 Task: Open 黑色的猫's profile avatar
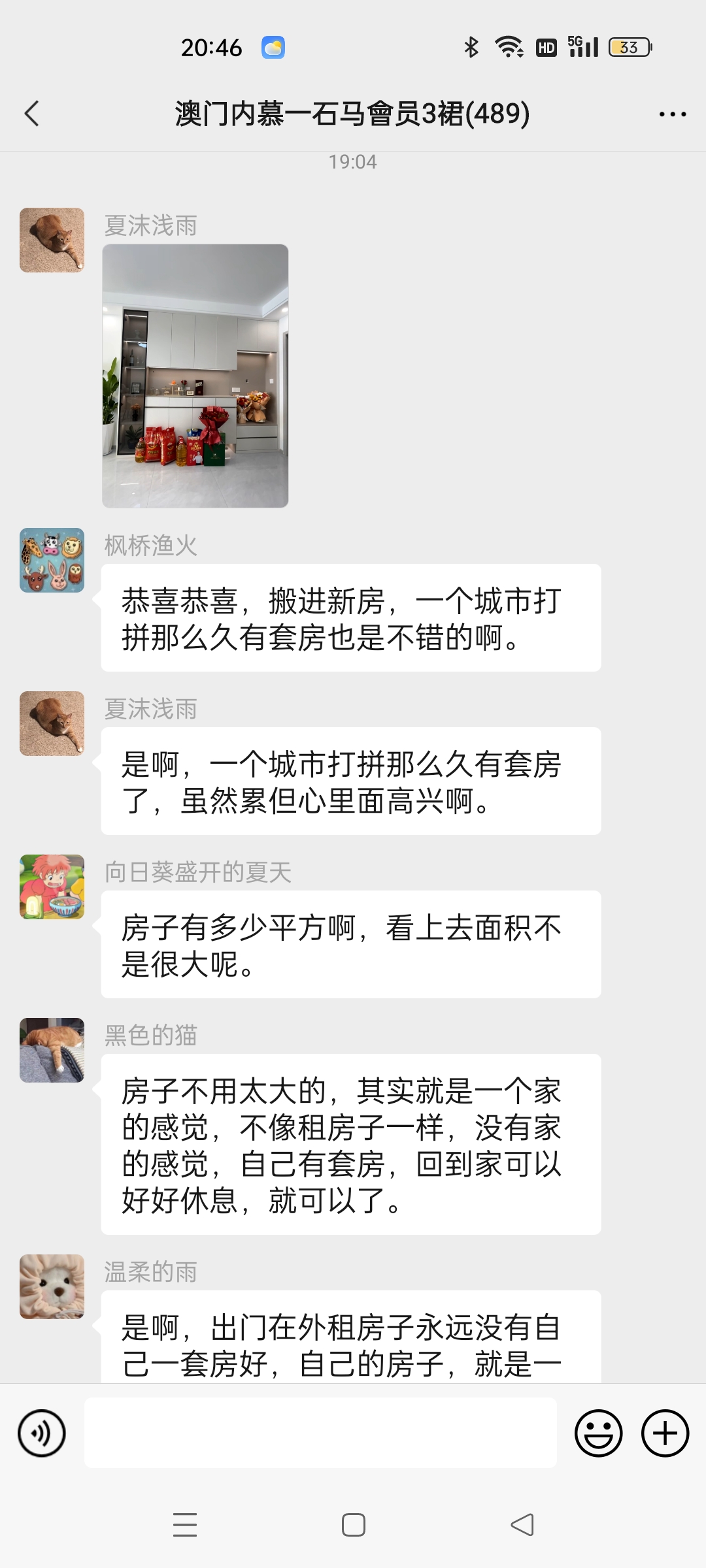(52, 1050)
